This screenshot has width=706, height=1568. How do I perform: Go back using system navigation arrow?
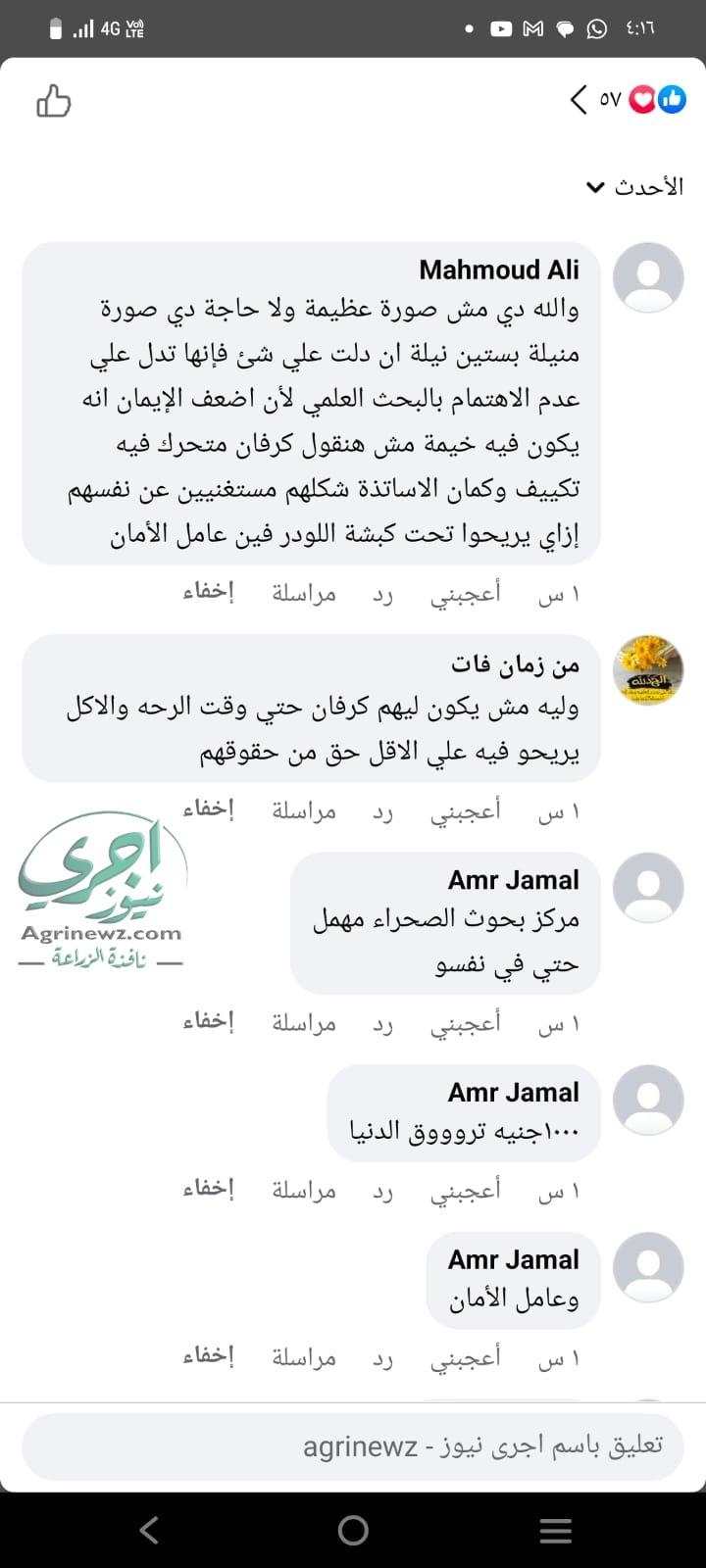pyautogui.click(x=149, y=1530)
